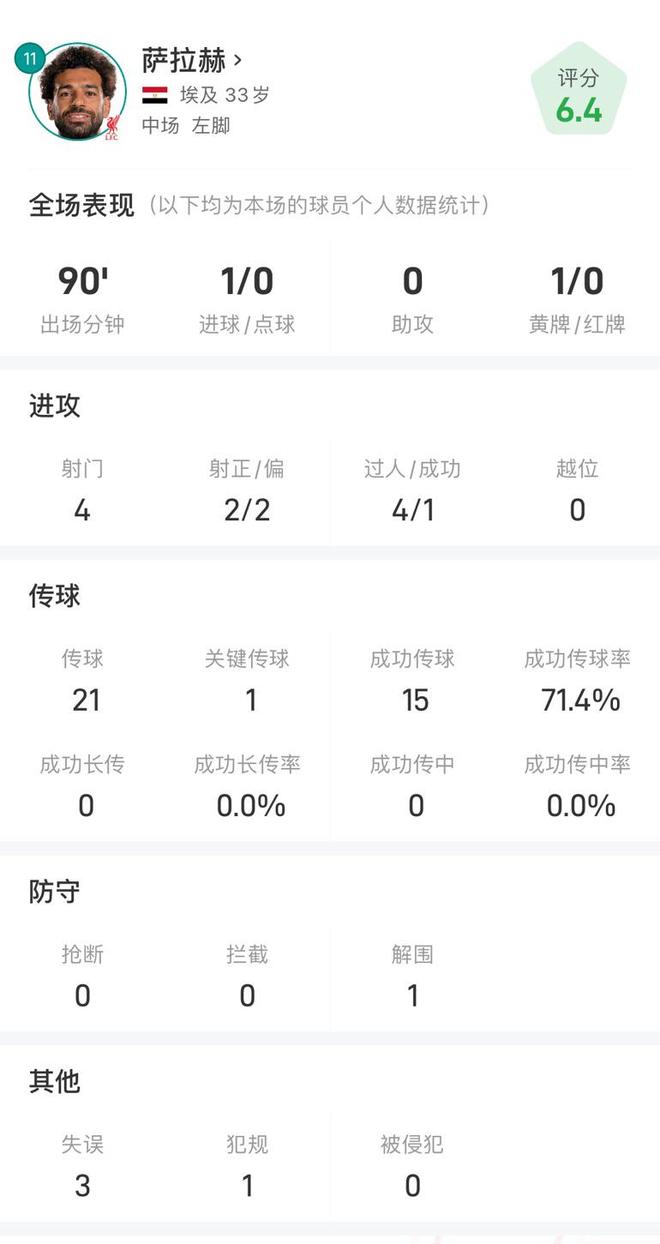Tap 萨拉赫's avatar photo
660x1244 pixels.
(77, 93)
